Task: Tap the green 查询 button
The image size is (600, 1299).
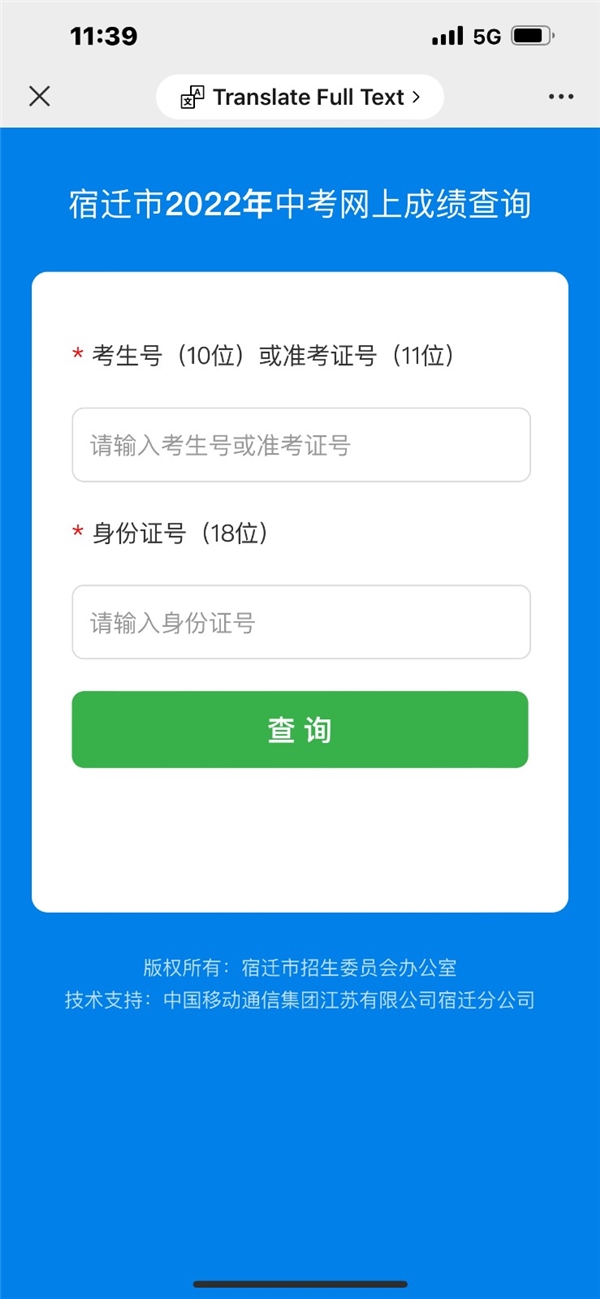Action: [x=300, y=729]
